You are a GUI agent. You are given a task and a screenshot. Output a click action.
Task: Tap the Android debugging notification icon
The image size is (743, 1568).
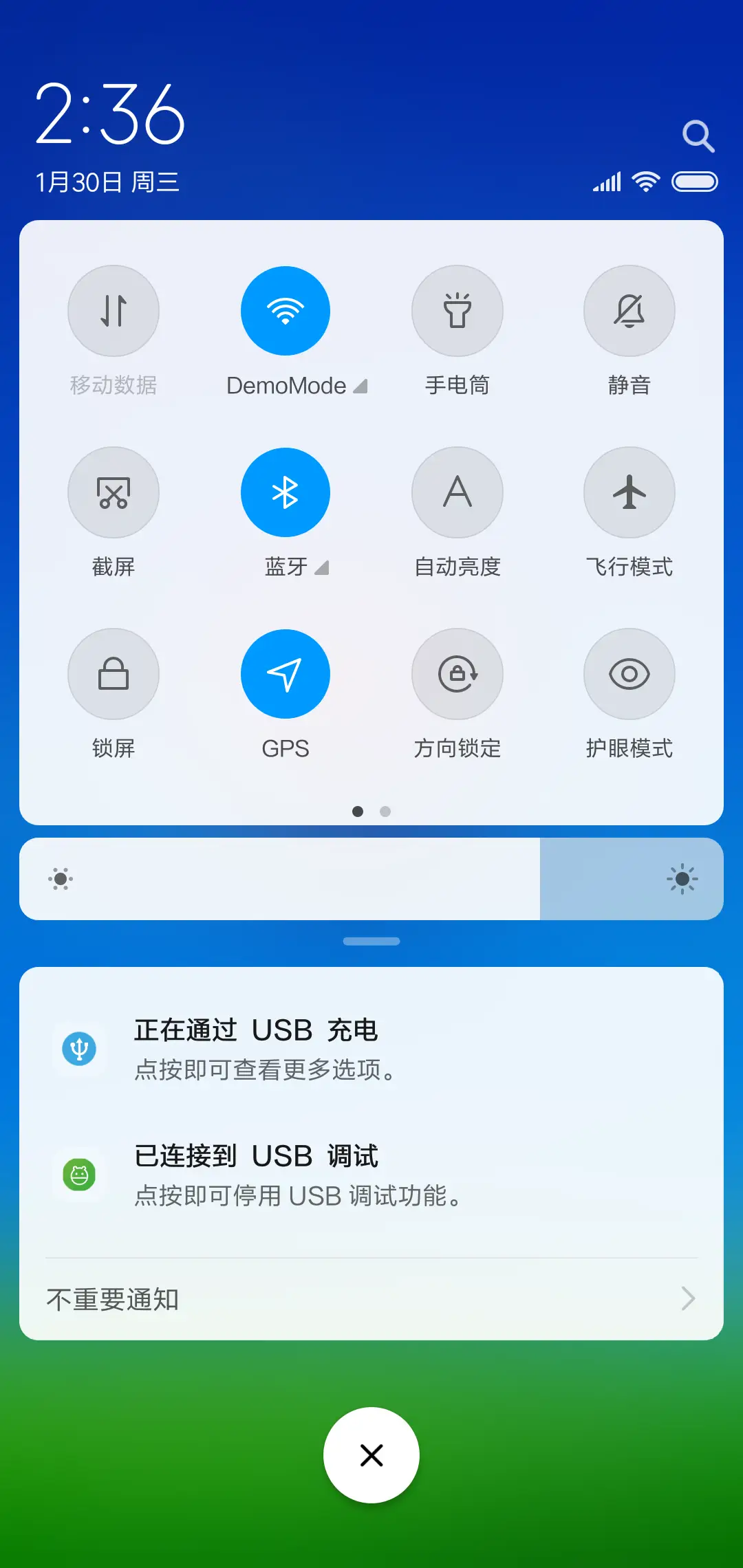click(x=80, y=1175)
